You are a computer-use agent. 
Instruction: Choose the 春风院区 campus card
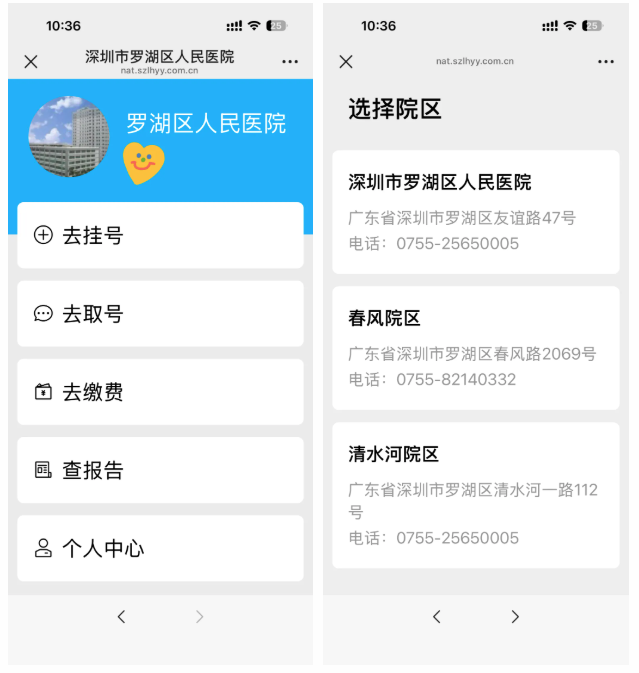[475, 348]
